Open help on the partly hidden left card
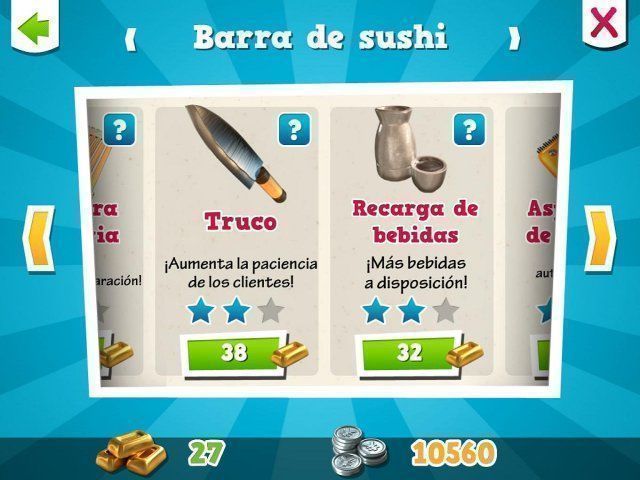The image size is (640, 480). (x=117, y=129)
